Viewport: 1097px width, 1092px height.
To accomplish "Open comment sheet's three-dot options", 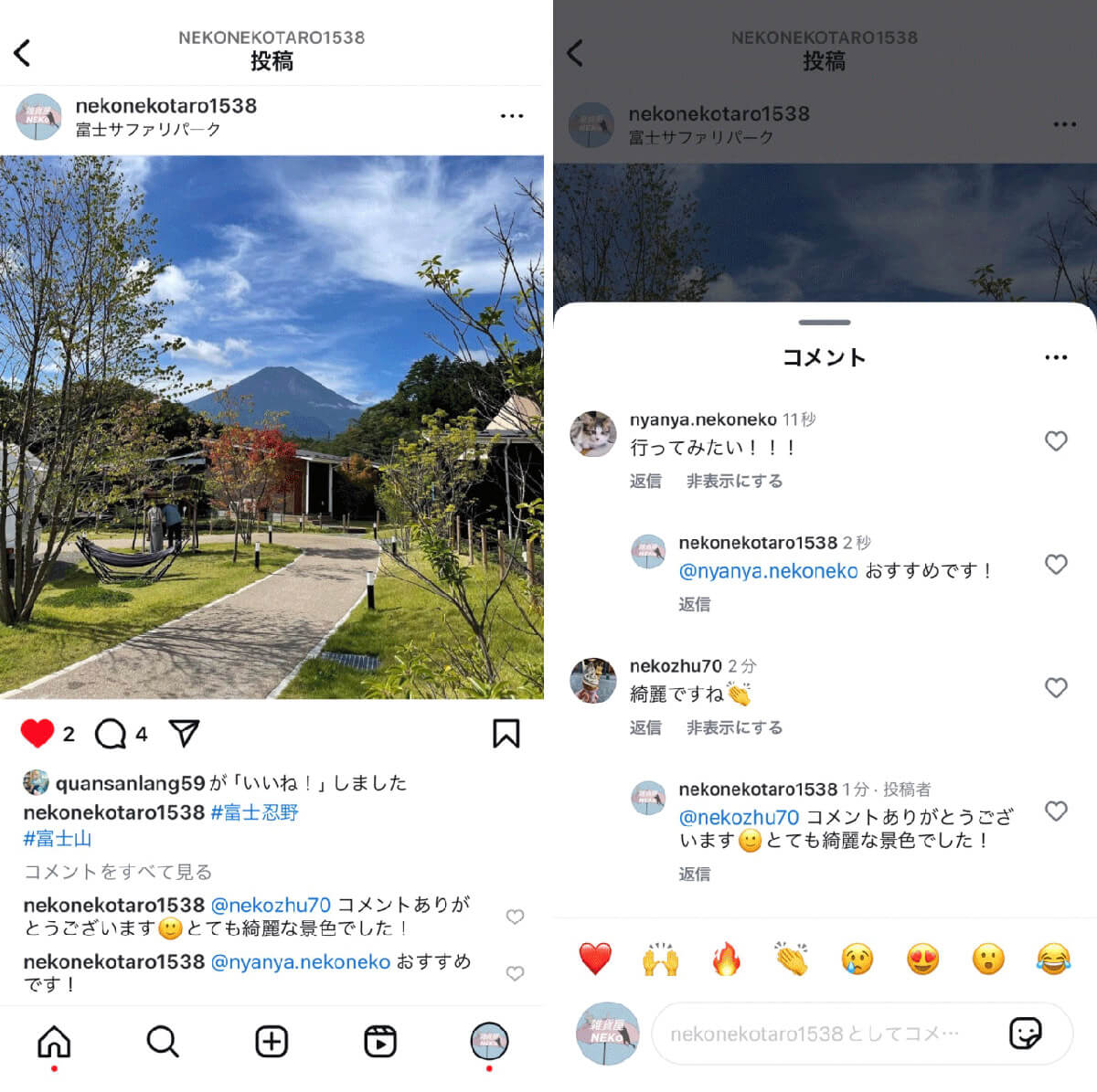I will (x=1056, y=357).
